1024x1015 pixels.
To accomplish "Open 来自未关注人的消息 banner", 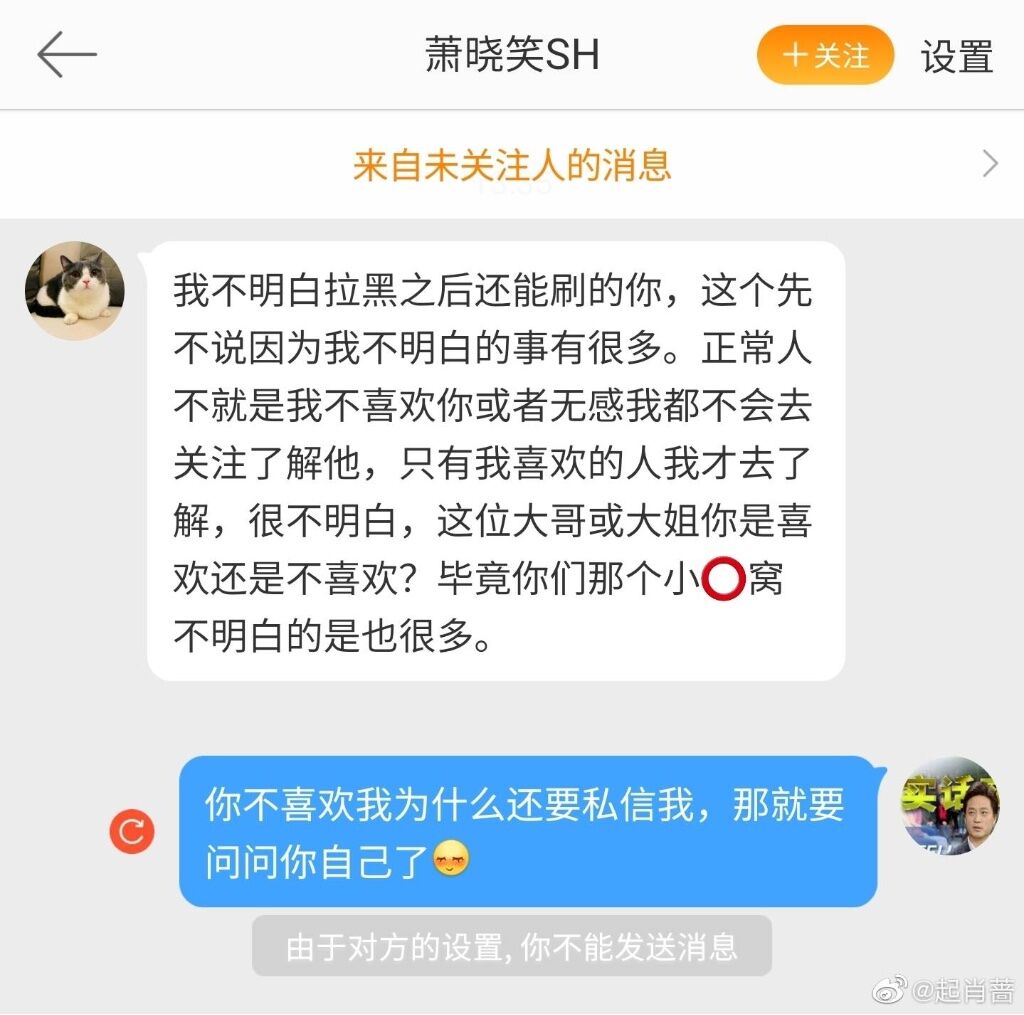I will 512,165.
